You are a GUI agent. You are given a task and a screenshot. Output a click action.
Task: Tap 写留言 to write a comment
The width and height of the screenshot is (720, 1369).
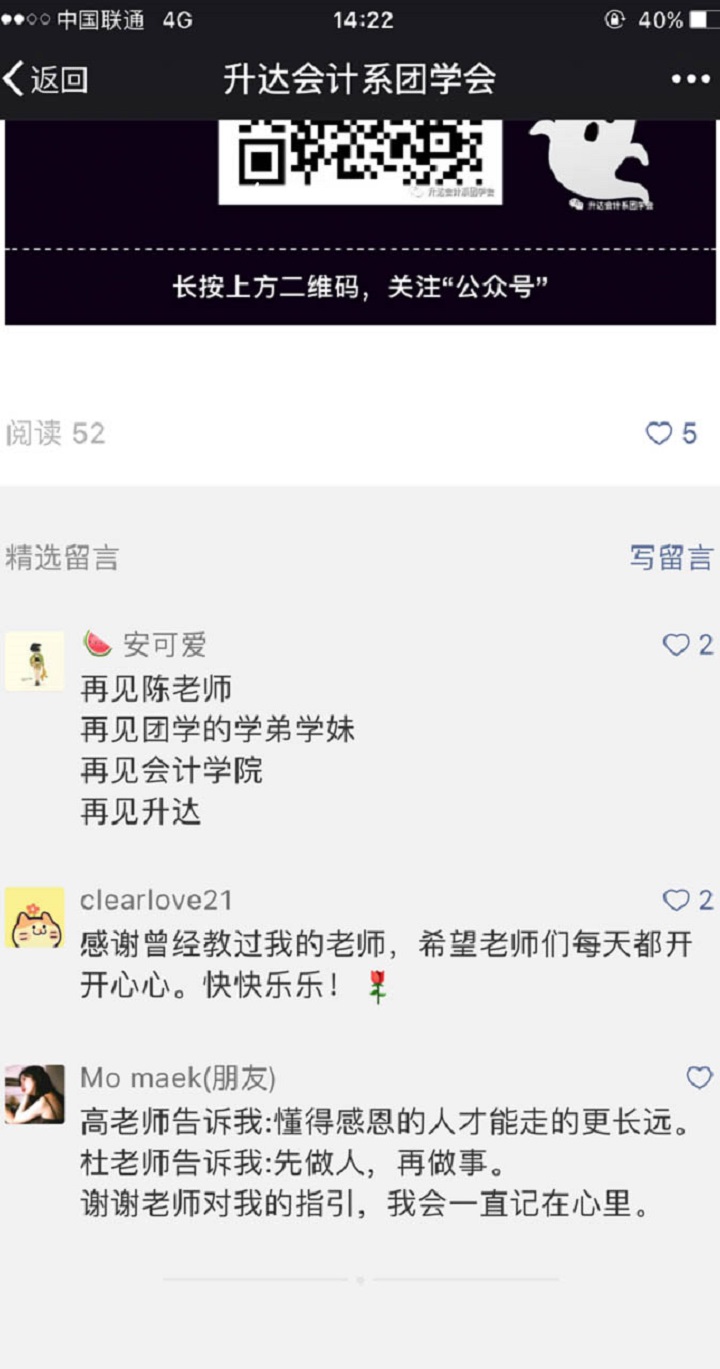tap(671, 557)
